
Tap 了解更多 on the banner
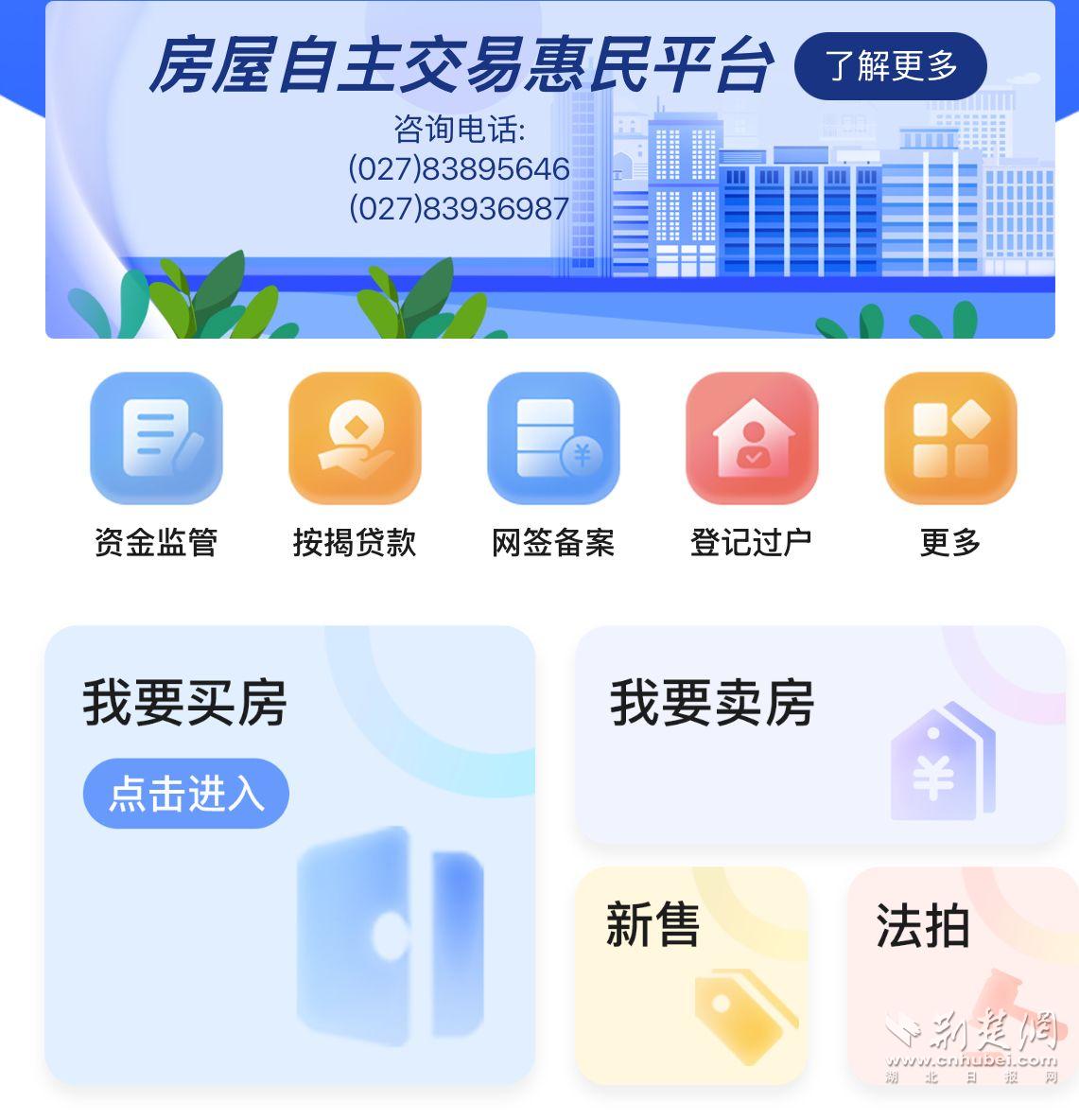coord(890,66)
